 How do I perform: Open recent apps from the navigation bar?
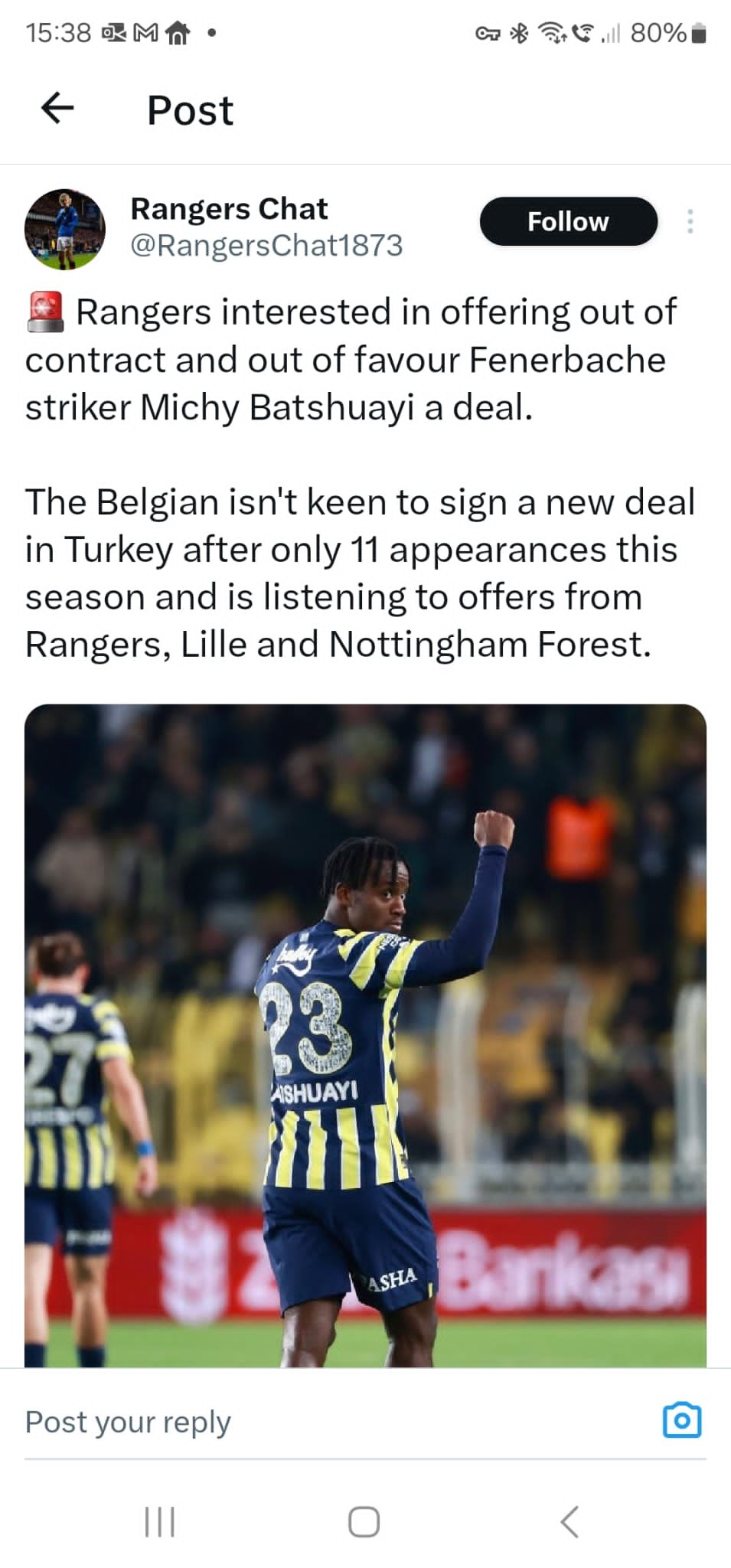pyautogui.click(x=160, y=1522)
